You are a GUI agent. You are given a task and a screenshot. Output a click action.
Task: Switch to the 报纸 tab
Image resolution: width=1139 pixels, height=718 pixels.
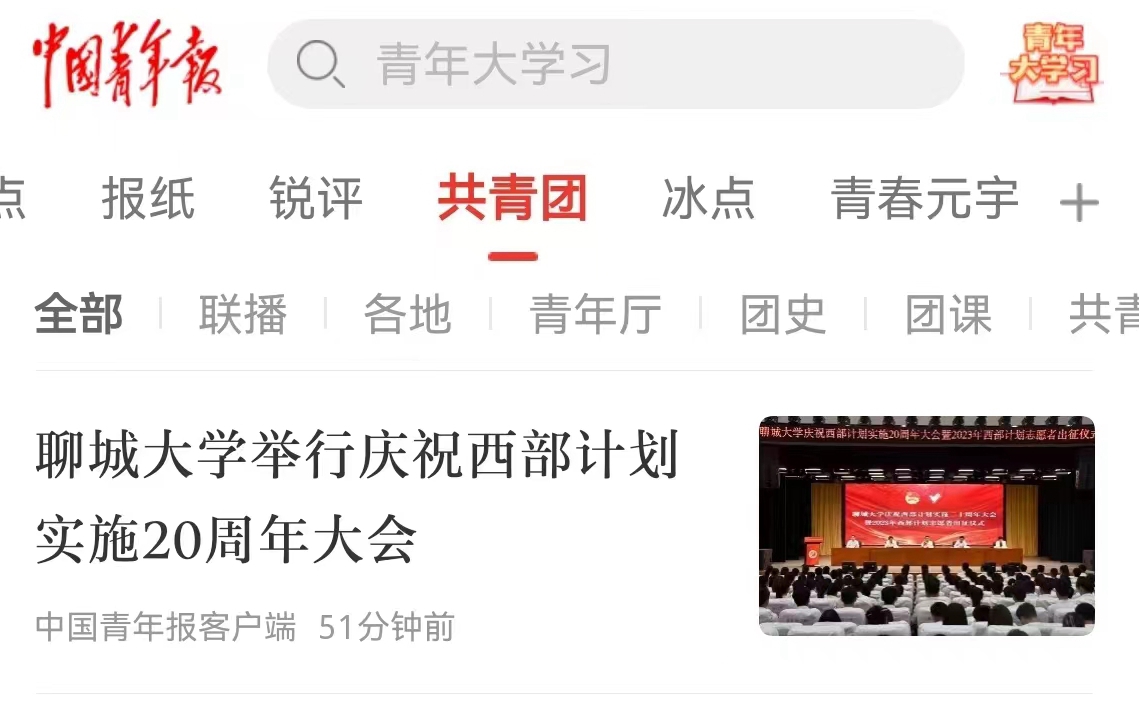point(148,199)
